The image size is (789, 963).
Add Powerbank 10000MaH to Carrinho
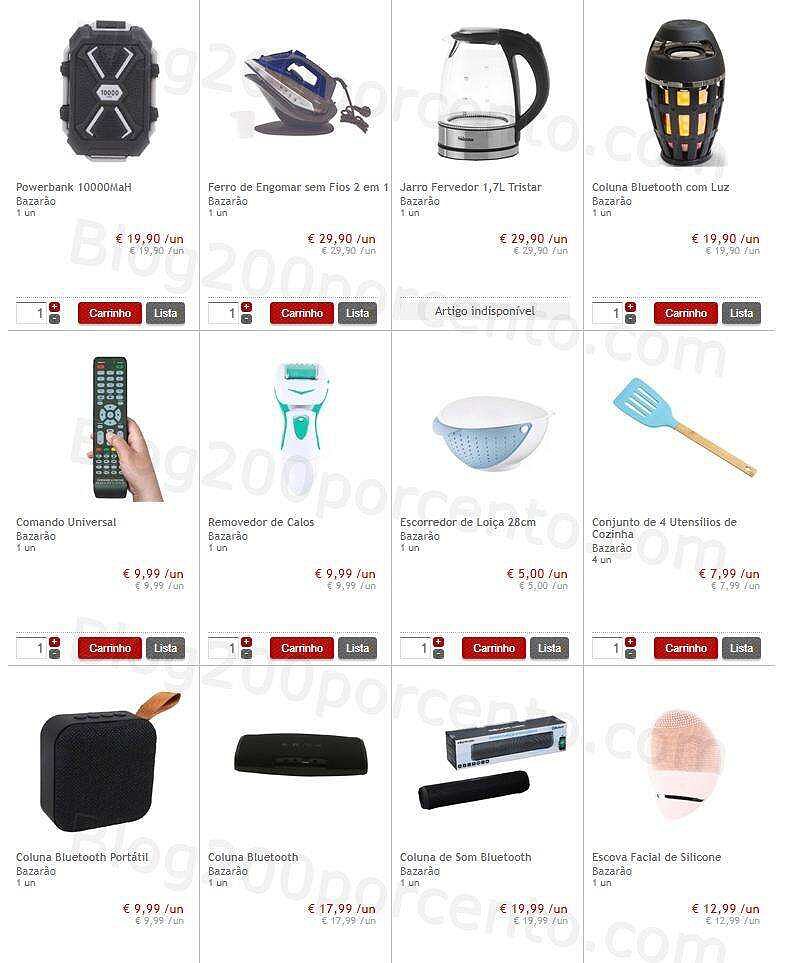pyautogui.click(x=108, y=313)
